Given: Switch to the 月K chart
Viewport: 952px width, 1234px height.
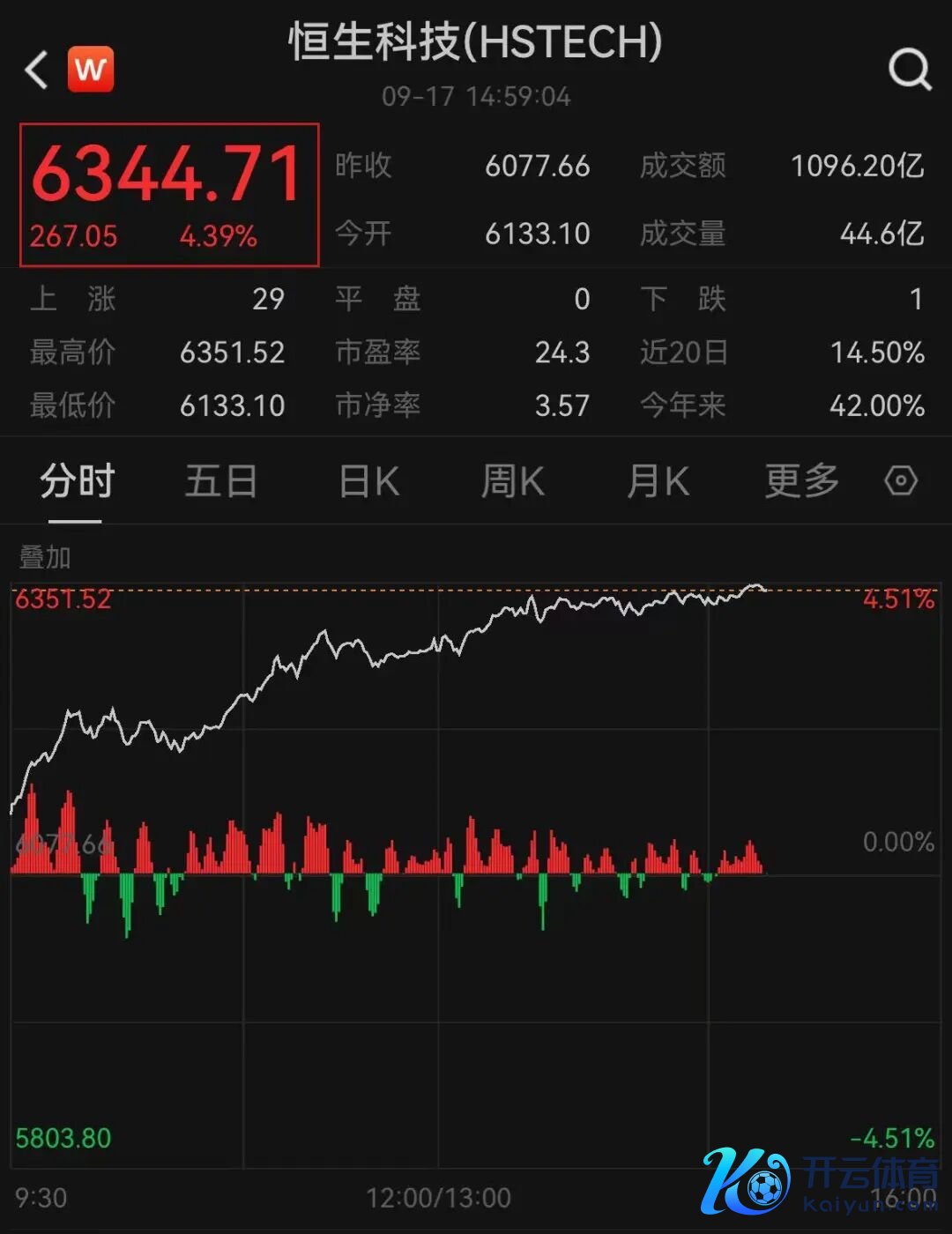Looking at the screenshot, I should (x=658, y=482).
